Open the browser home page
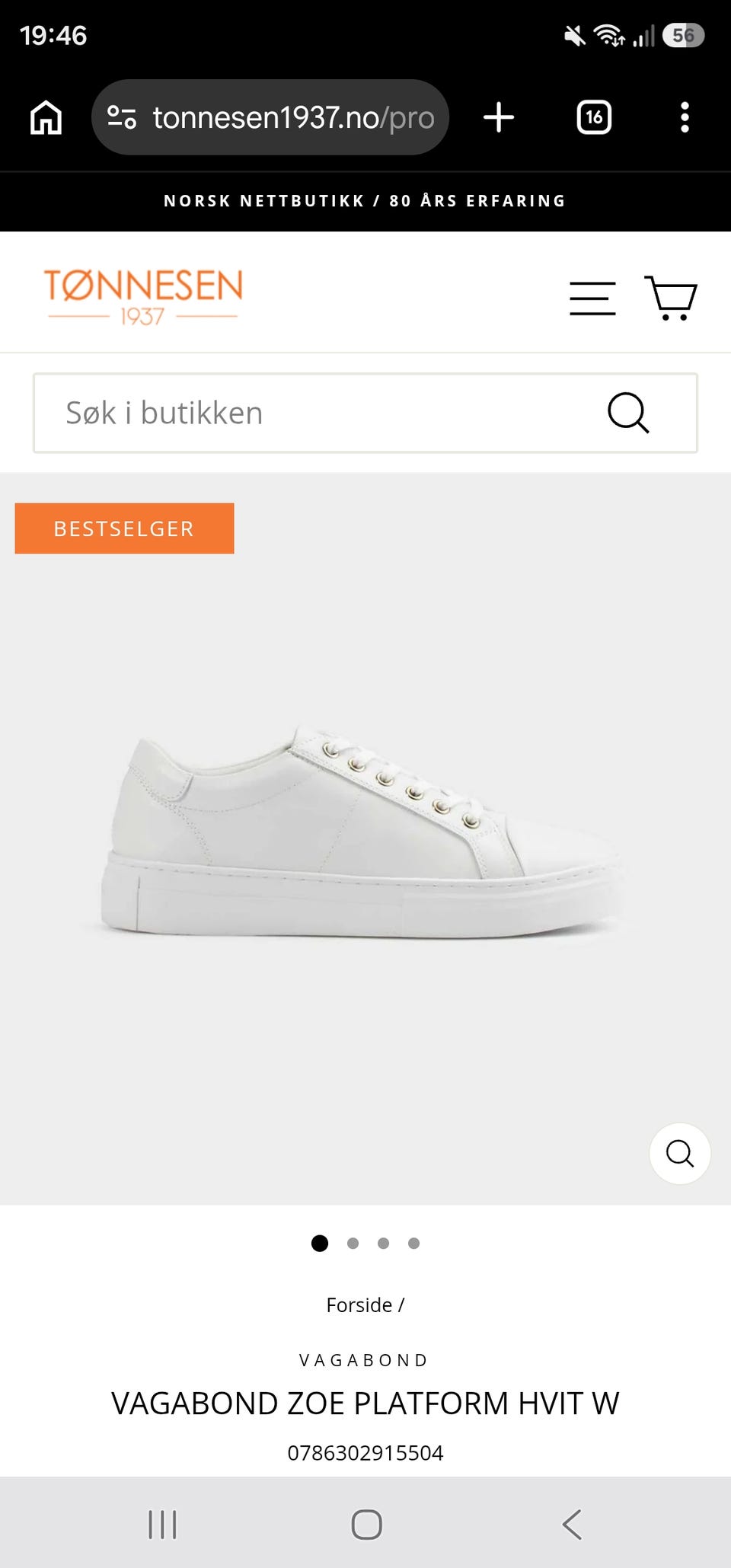 [x=46, y=117]
